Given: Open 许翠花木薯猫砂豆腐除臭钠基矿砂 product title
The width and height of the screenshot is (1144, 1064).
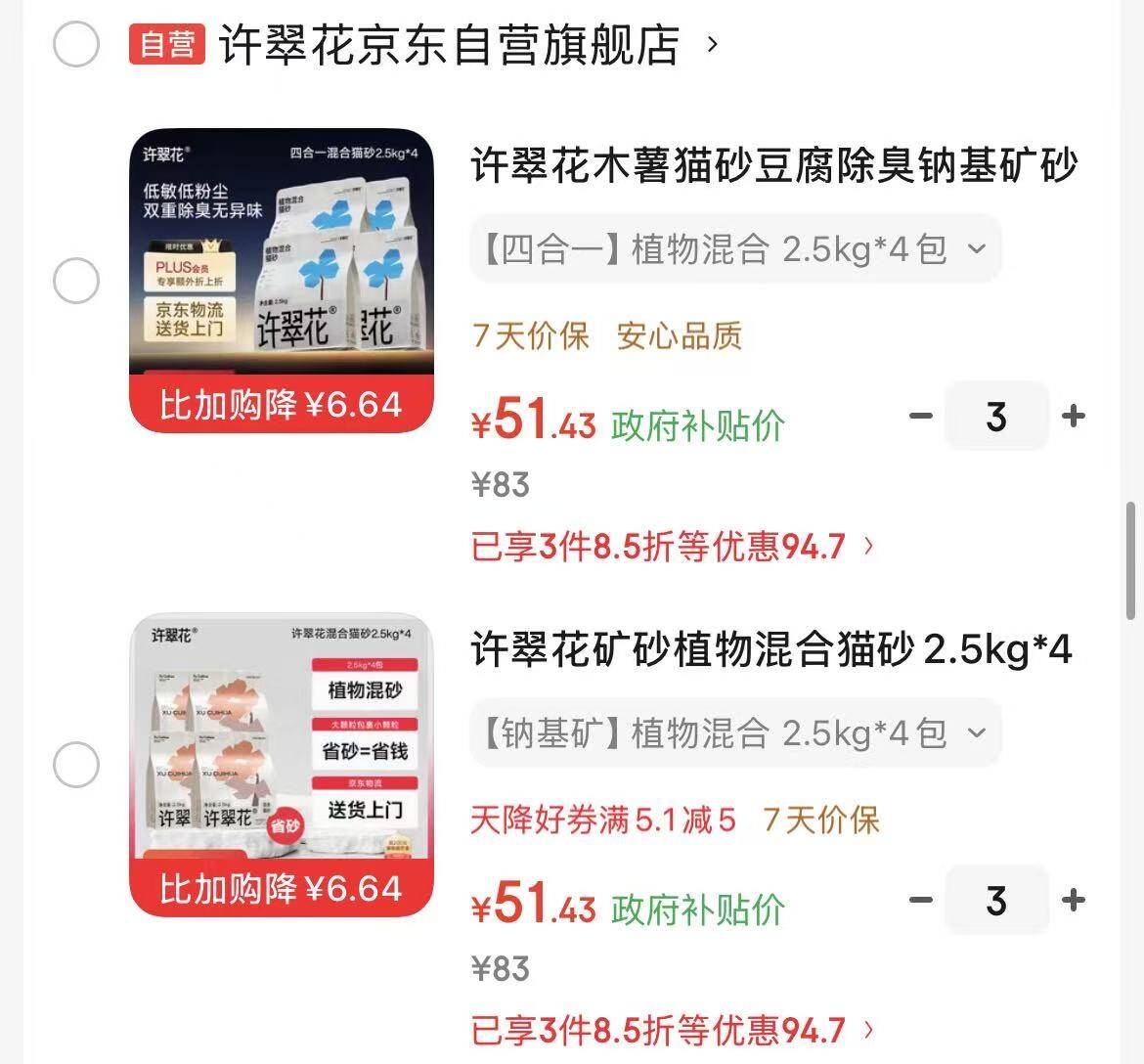Looking at the screenshot, I should coord(774,165).
